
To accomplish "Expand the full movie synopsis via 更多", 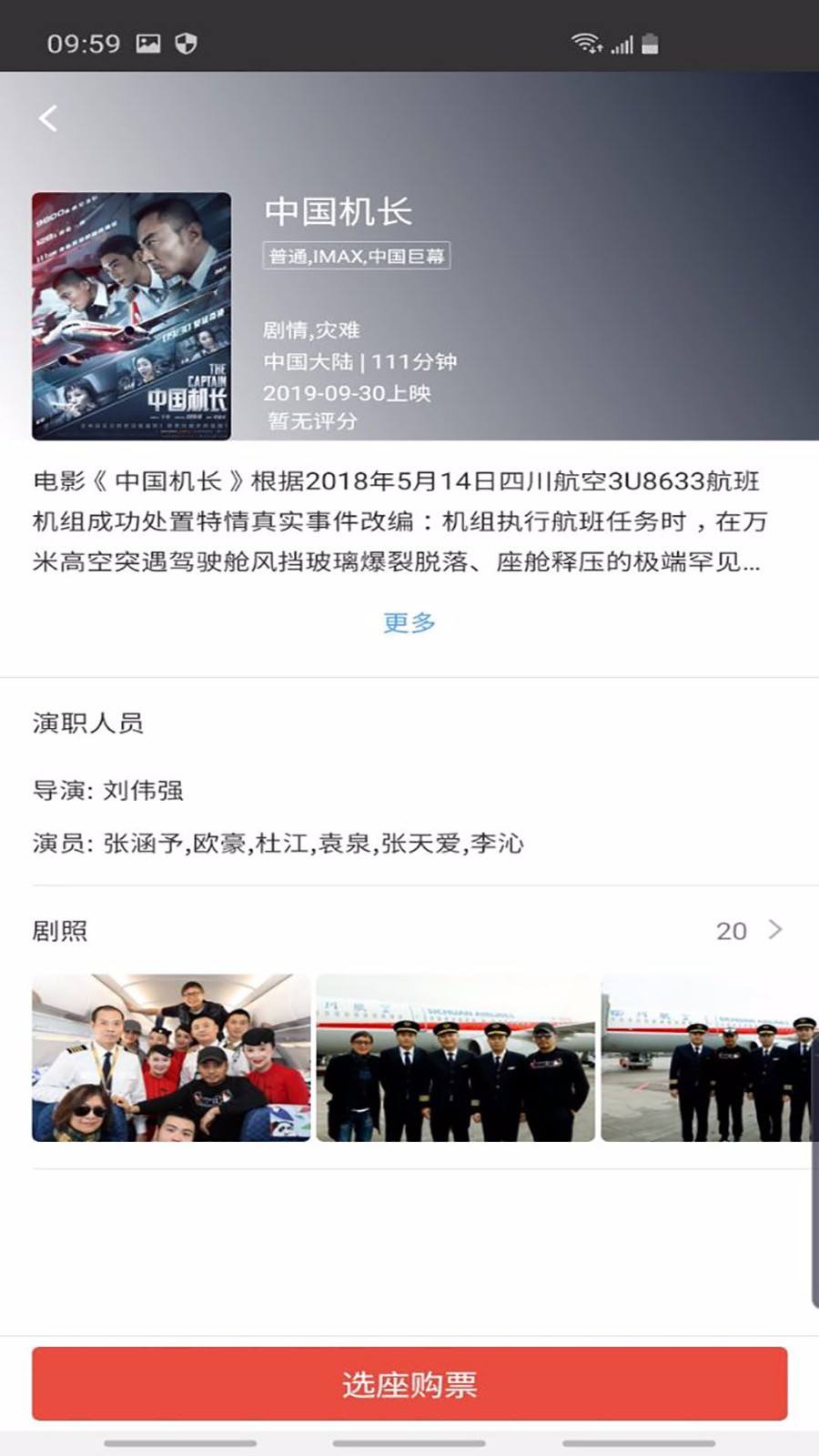I will tap(409, 622).
